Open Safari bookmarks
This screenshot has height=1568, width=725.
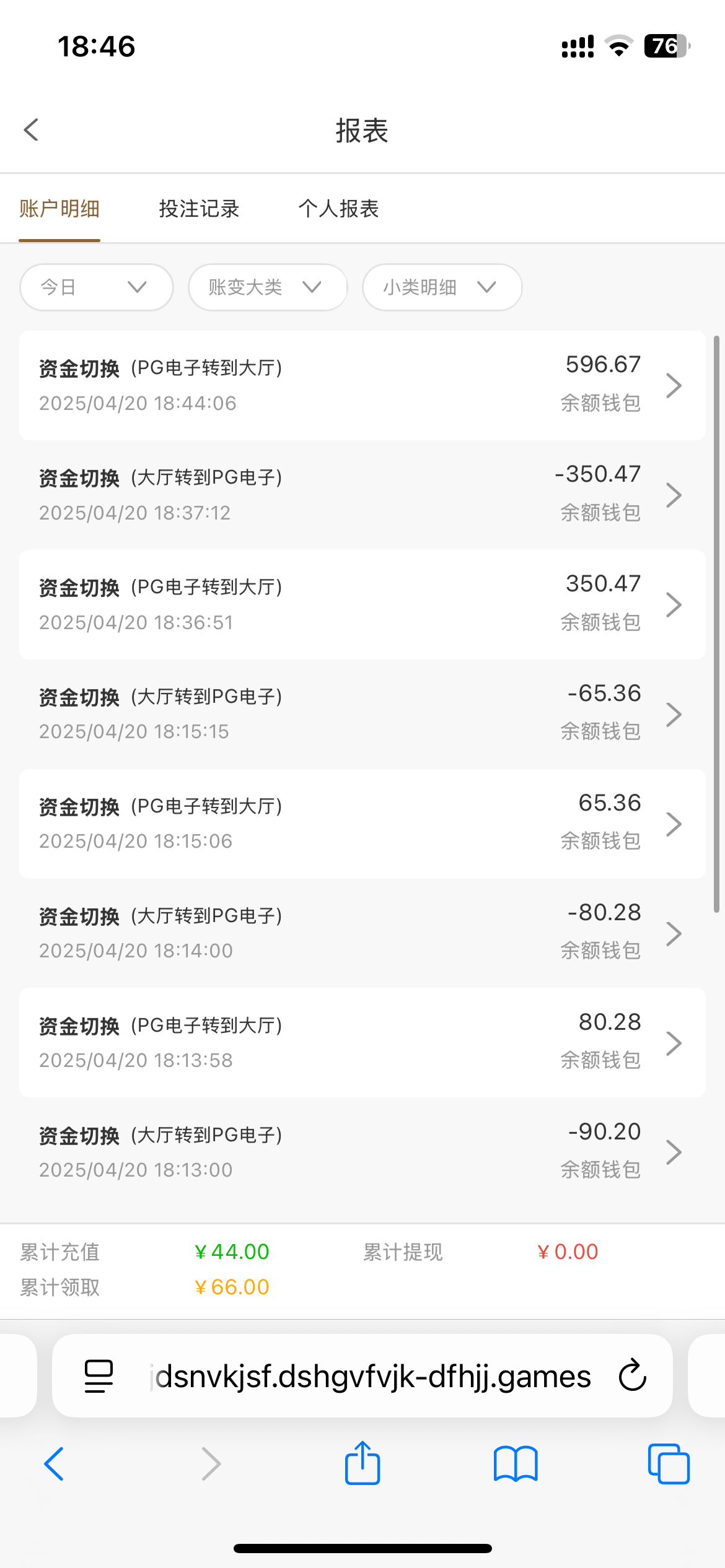pyautogui.click(x=516, y=1464)
